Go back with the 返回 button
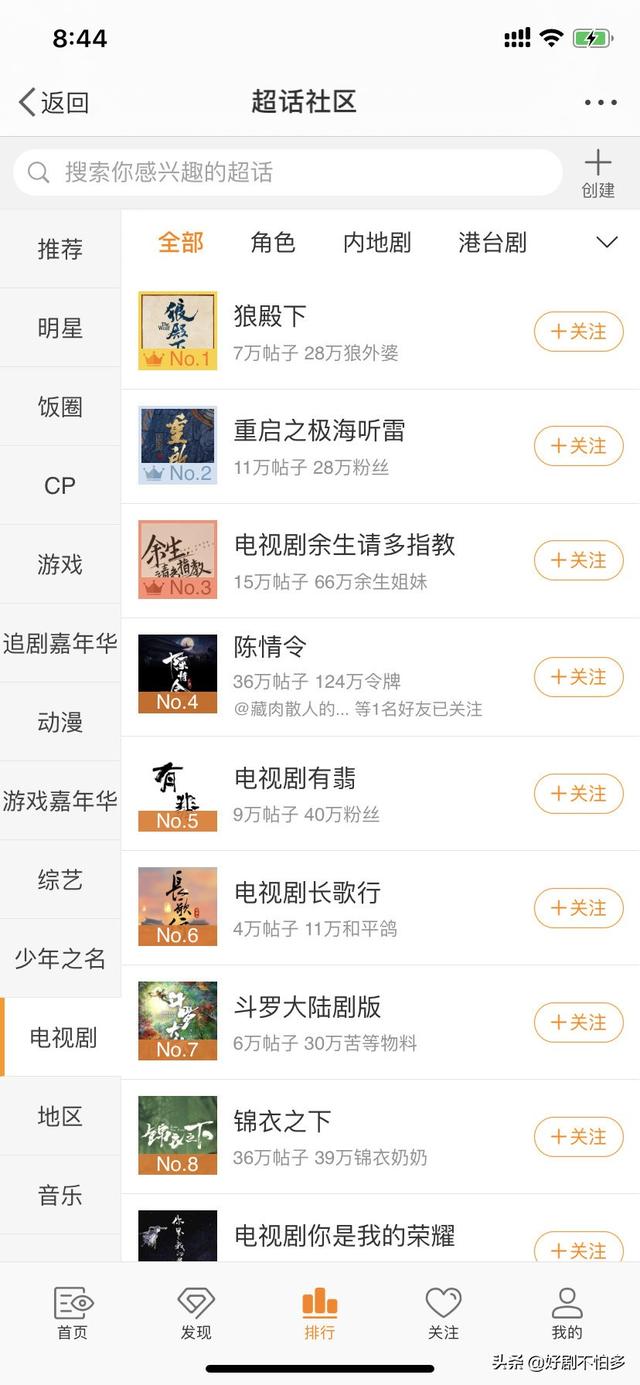Viewport: 640px width, 1385px height. pyautogui.click(x=54, y=102)
